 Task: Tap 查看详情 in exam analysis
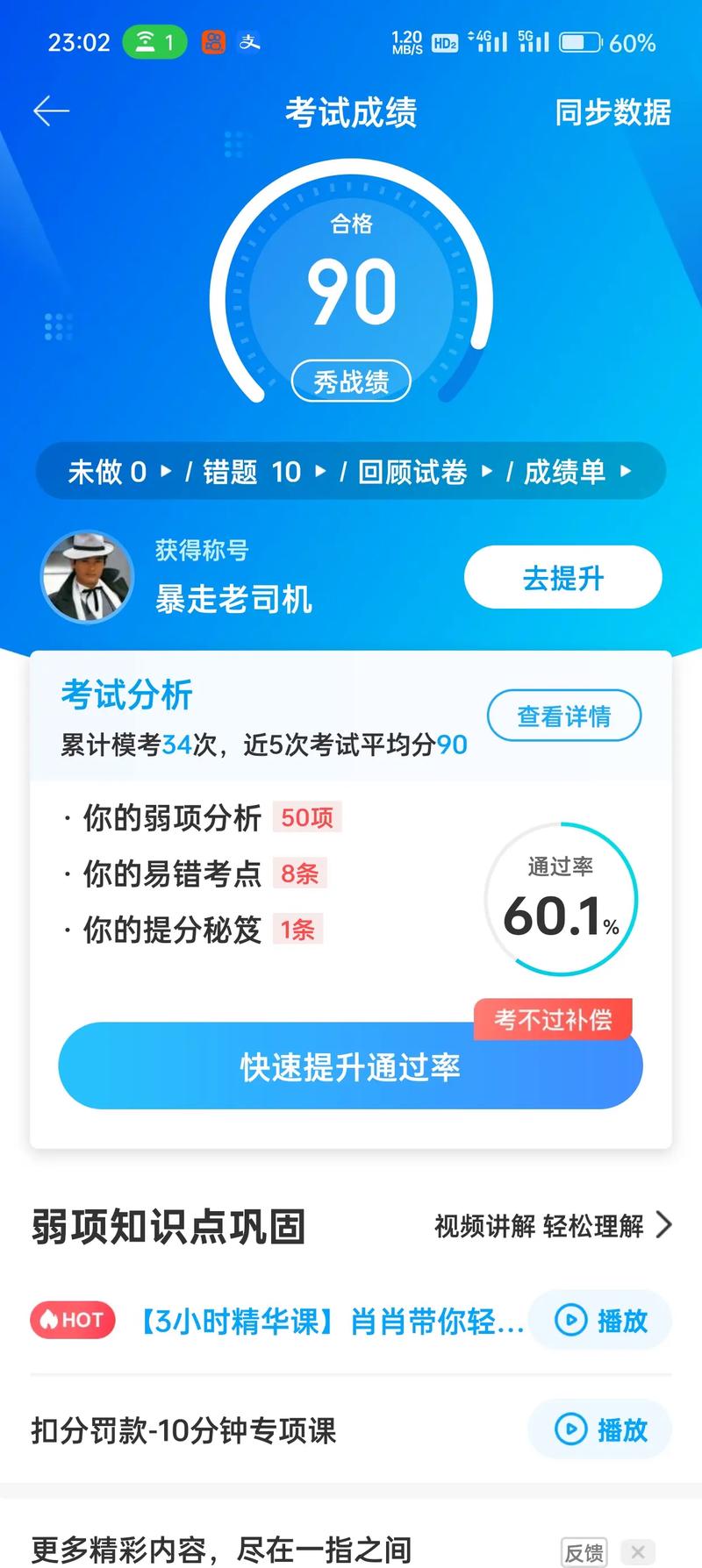(563, 716)
